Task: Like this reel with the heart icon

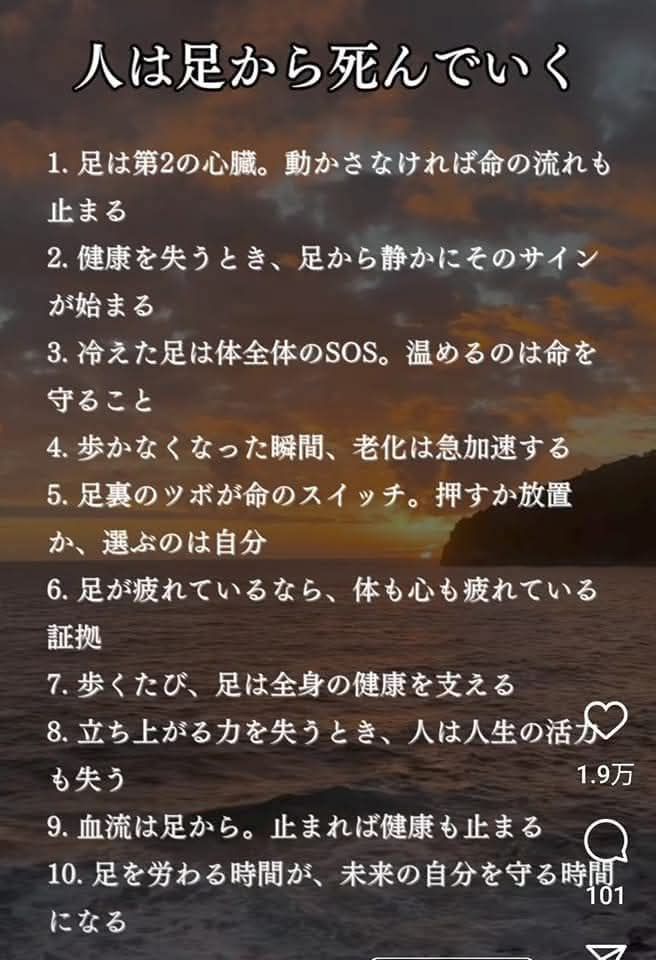Action: pos(605,722)
